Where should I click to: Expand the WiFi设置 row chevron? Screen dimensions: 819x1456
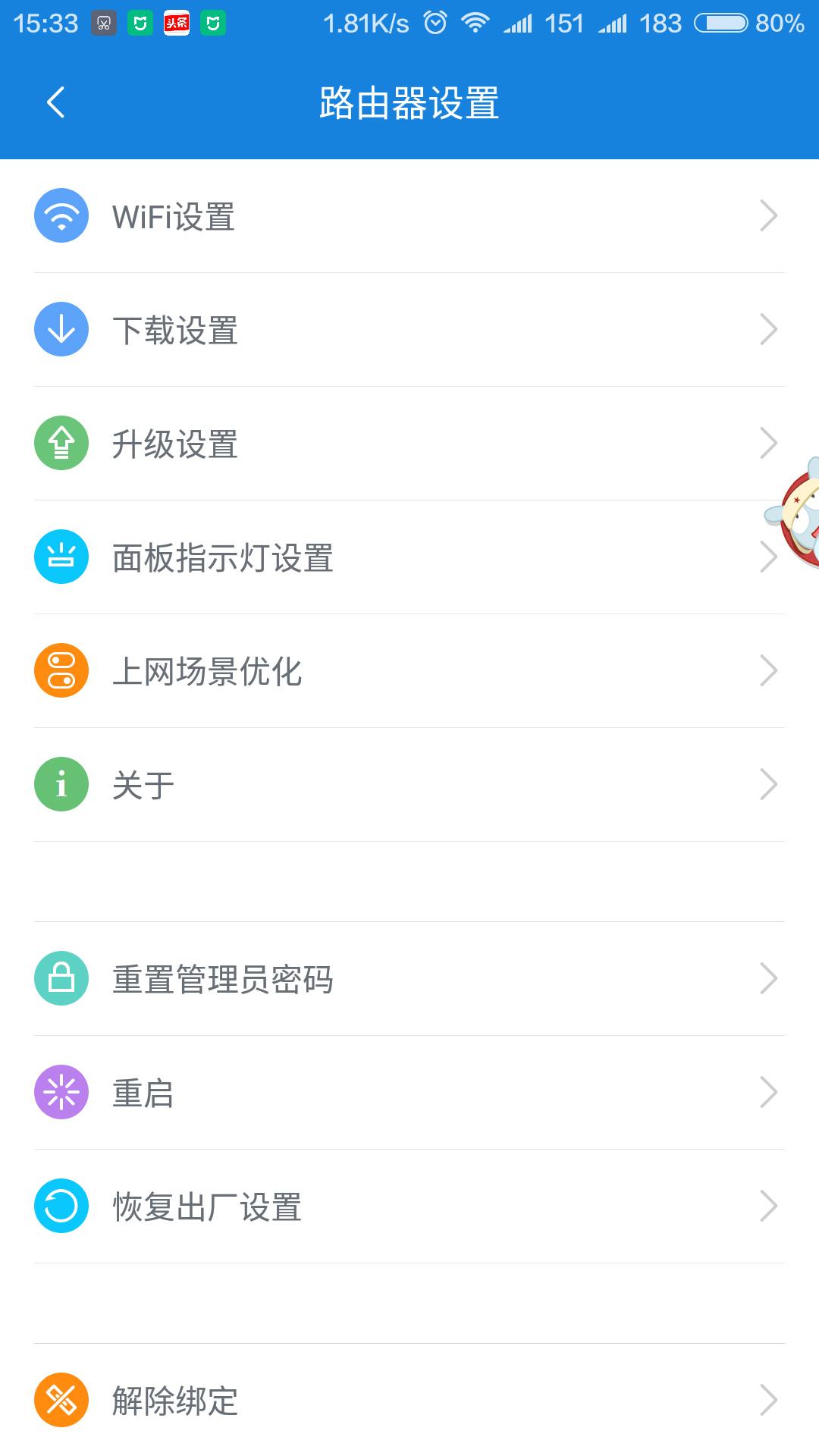click(769, 215)
